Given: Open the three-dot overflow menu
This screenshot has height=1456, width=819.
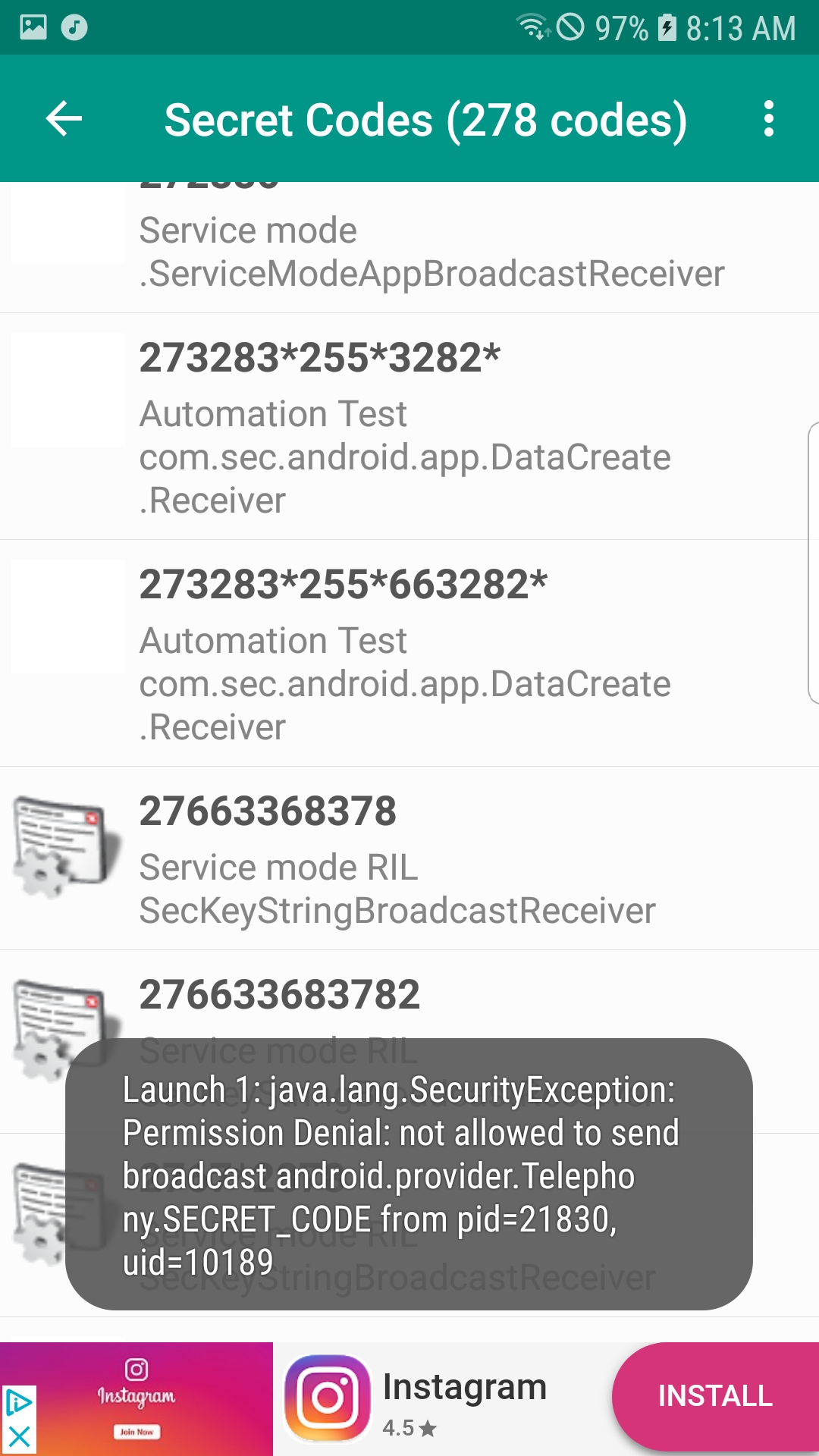Looking at the screenshot, I should 769,119.
